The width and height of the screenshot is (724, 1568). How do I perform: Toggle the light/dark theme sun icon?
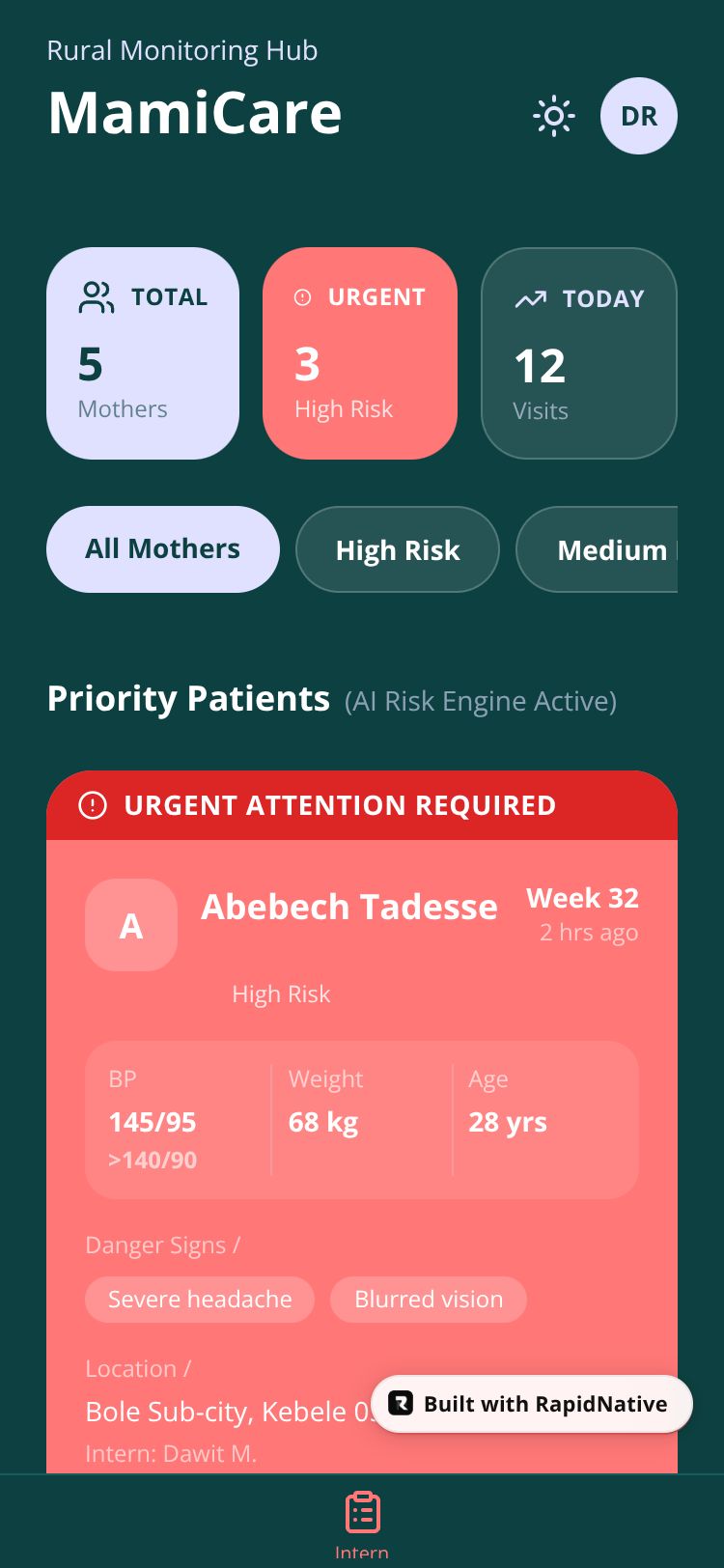point(554,117)
